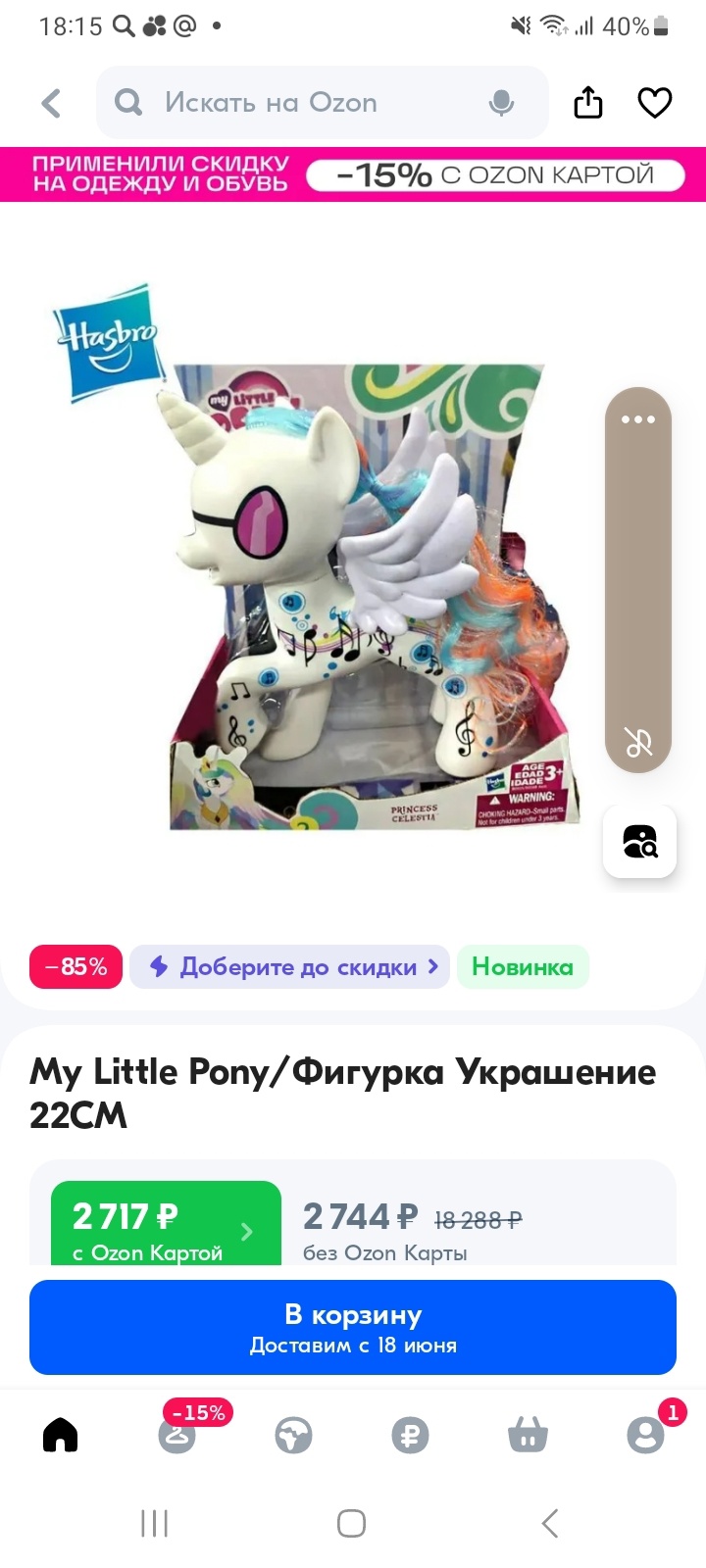Open the profile tab
The height and width of the screenshot is (1568, 706).
(645, 1436)
